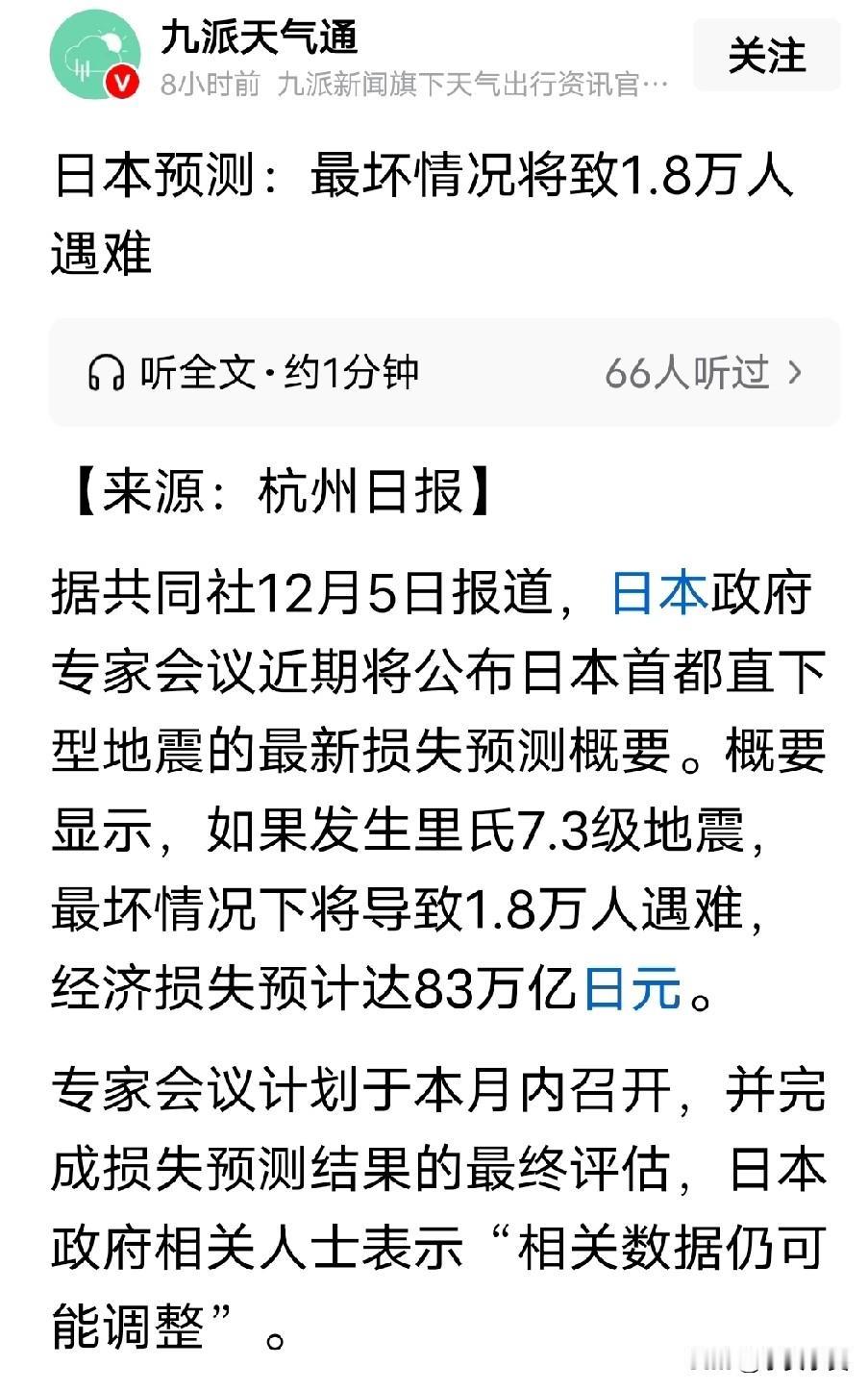The width and height of the screenshot is (868, 1390).
Task: Click the 66人听过 listener count
Action: [689, 374]
